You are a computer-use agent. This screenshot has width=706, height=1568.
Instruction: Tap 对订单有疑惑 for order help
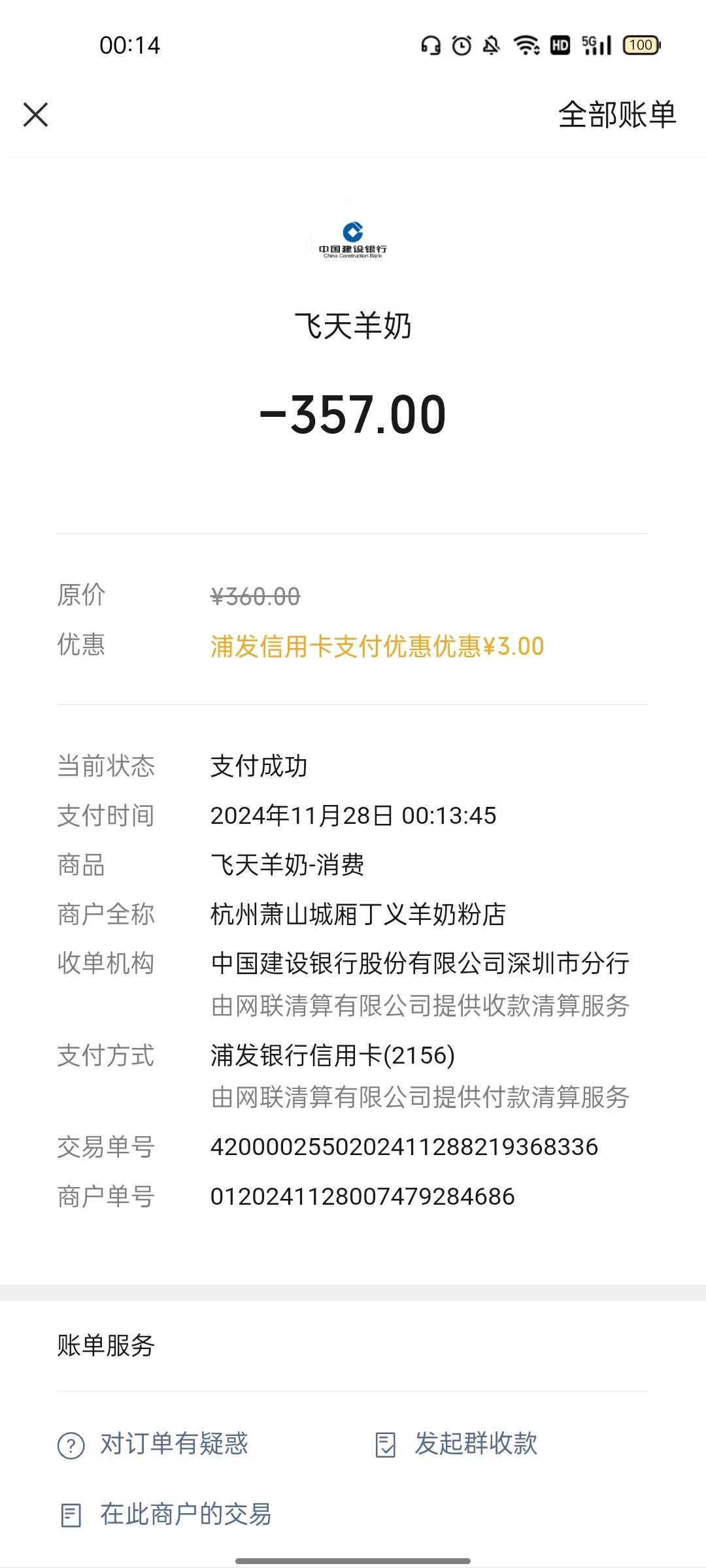click(x=154, y=1444)
